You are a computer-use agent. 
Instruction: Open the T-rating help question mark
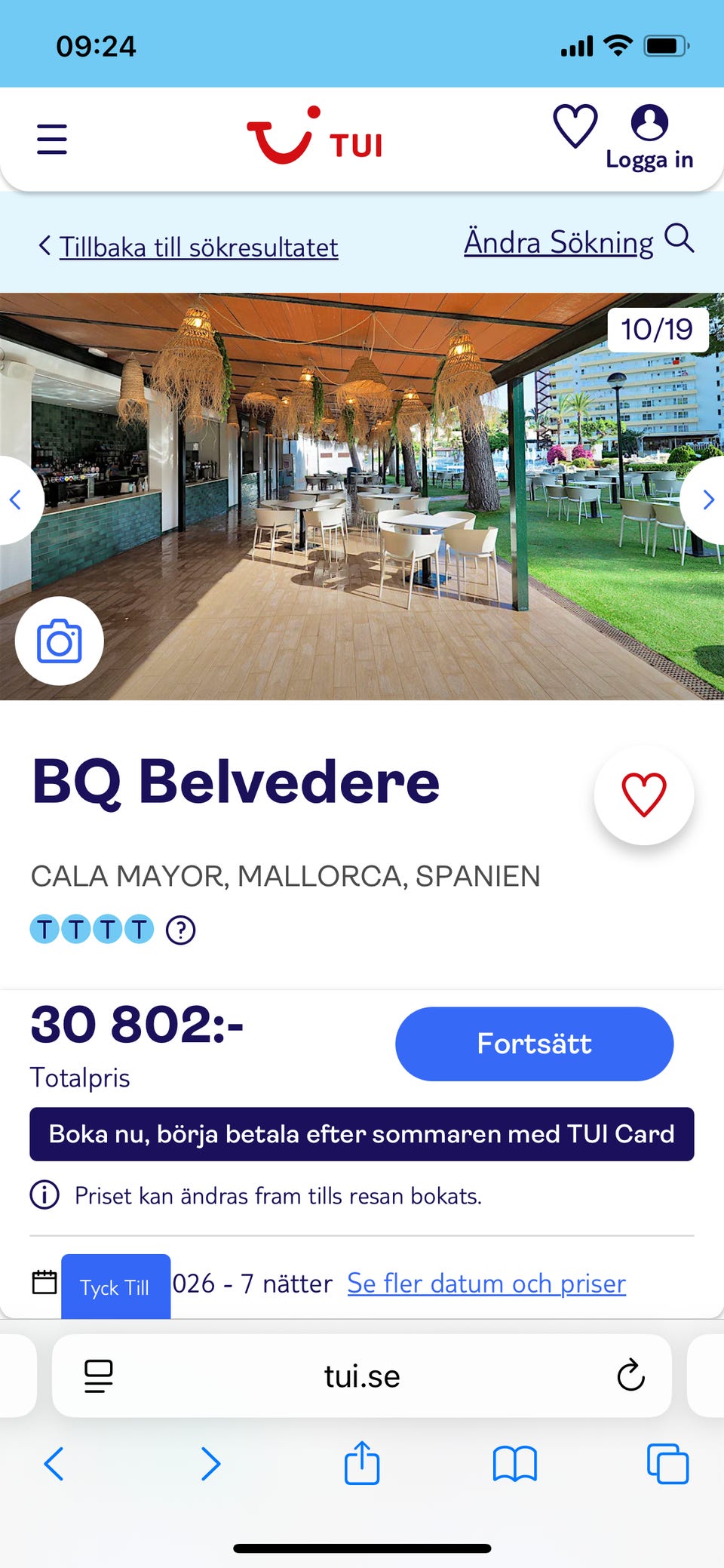pos(181,930)
